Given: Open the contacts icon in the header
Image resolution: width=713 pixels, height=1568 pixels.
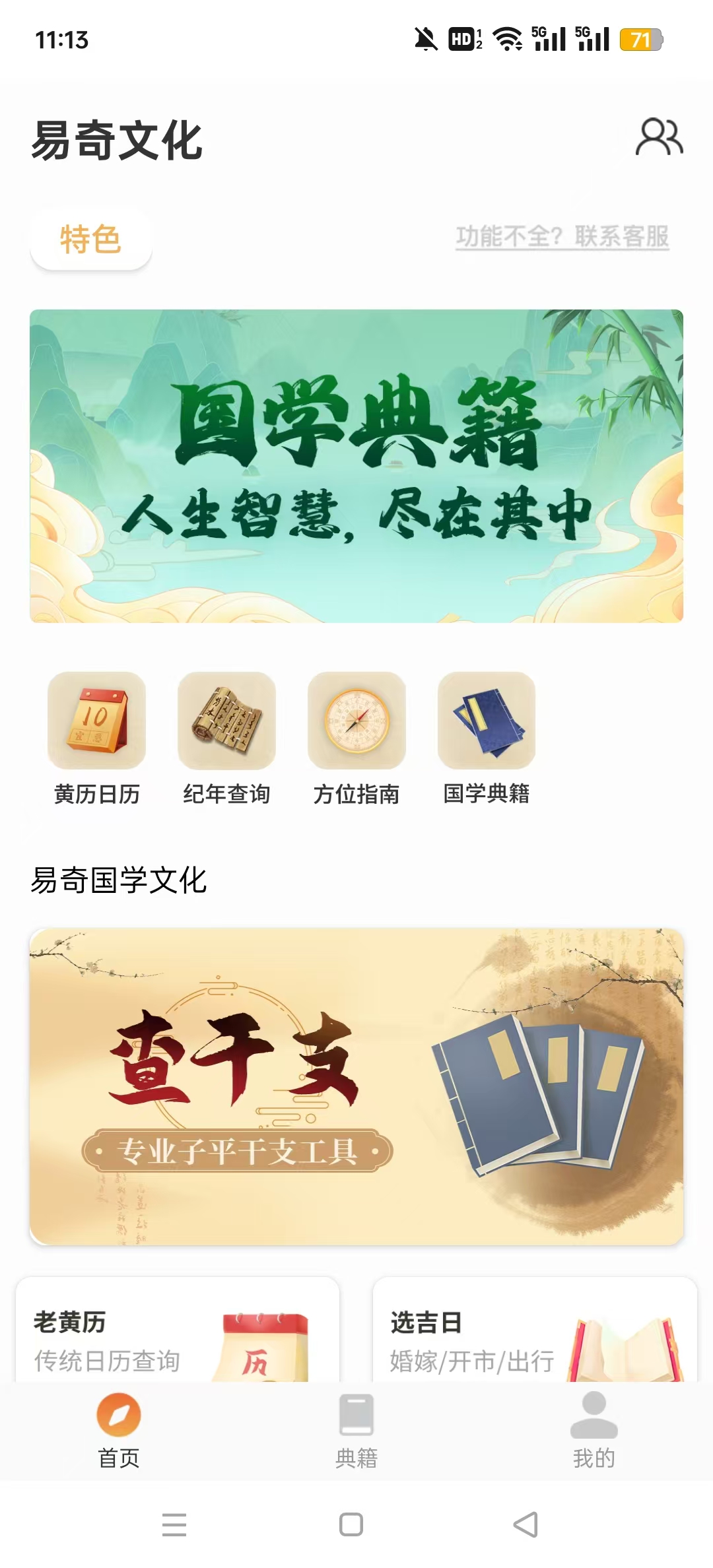Looking at the screenshot, I should (658, 137).
